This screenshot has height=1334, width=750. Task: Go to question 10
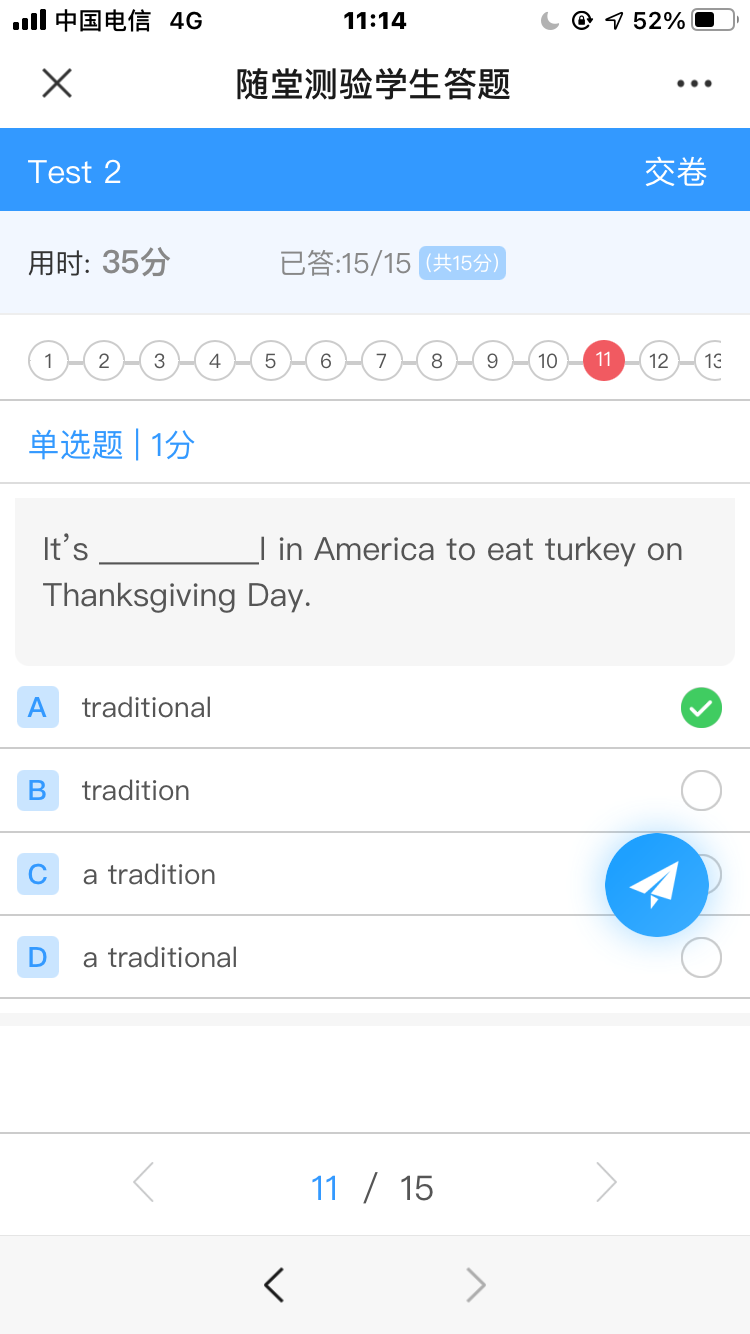pyautogui.click(x=548, y=361)
